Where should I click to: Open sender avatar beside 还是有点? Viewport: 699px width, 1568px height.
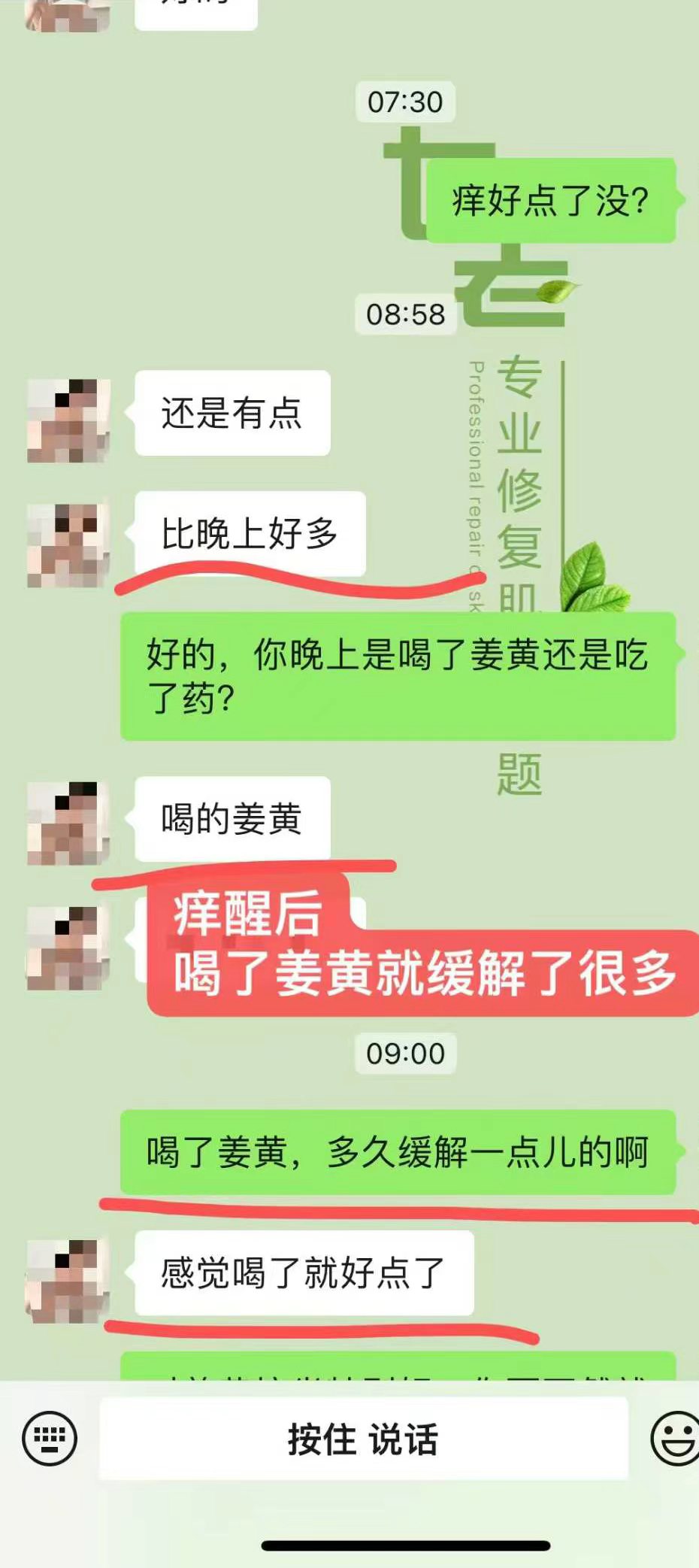(68, 420)
